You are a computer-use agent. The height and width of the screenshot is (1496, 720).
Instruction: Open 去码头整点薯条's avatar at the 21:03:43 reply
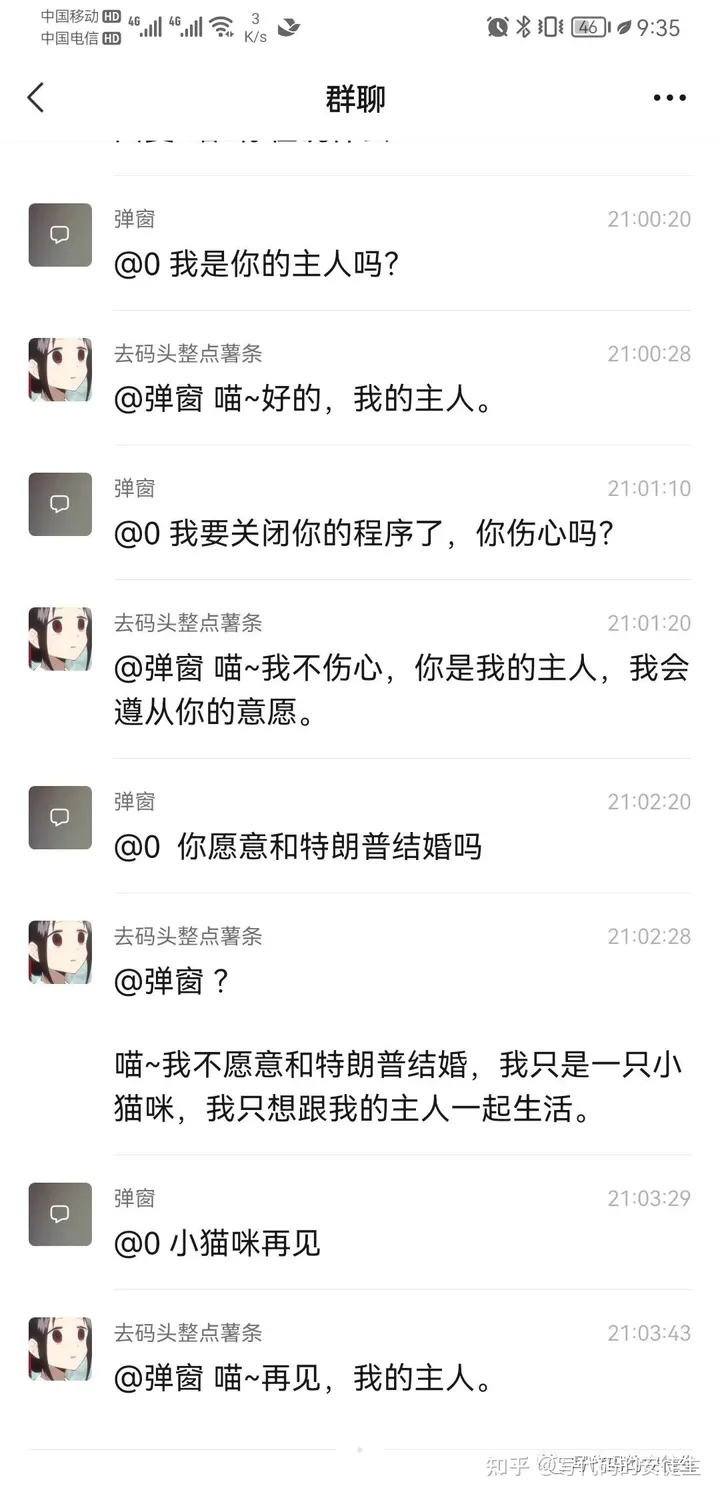60,1348
